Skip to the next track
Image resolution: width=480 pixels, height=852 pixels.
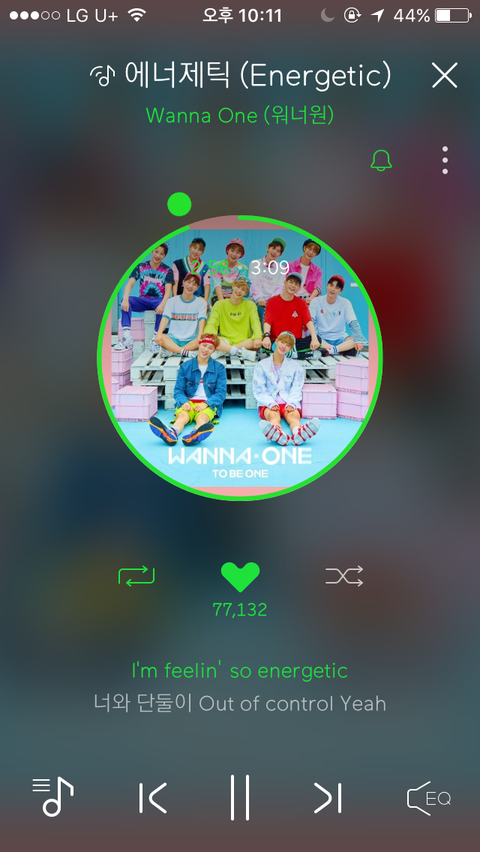328,798
